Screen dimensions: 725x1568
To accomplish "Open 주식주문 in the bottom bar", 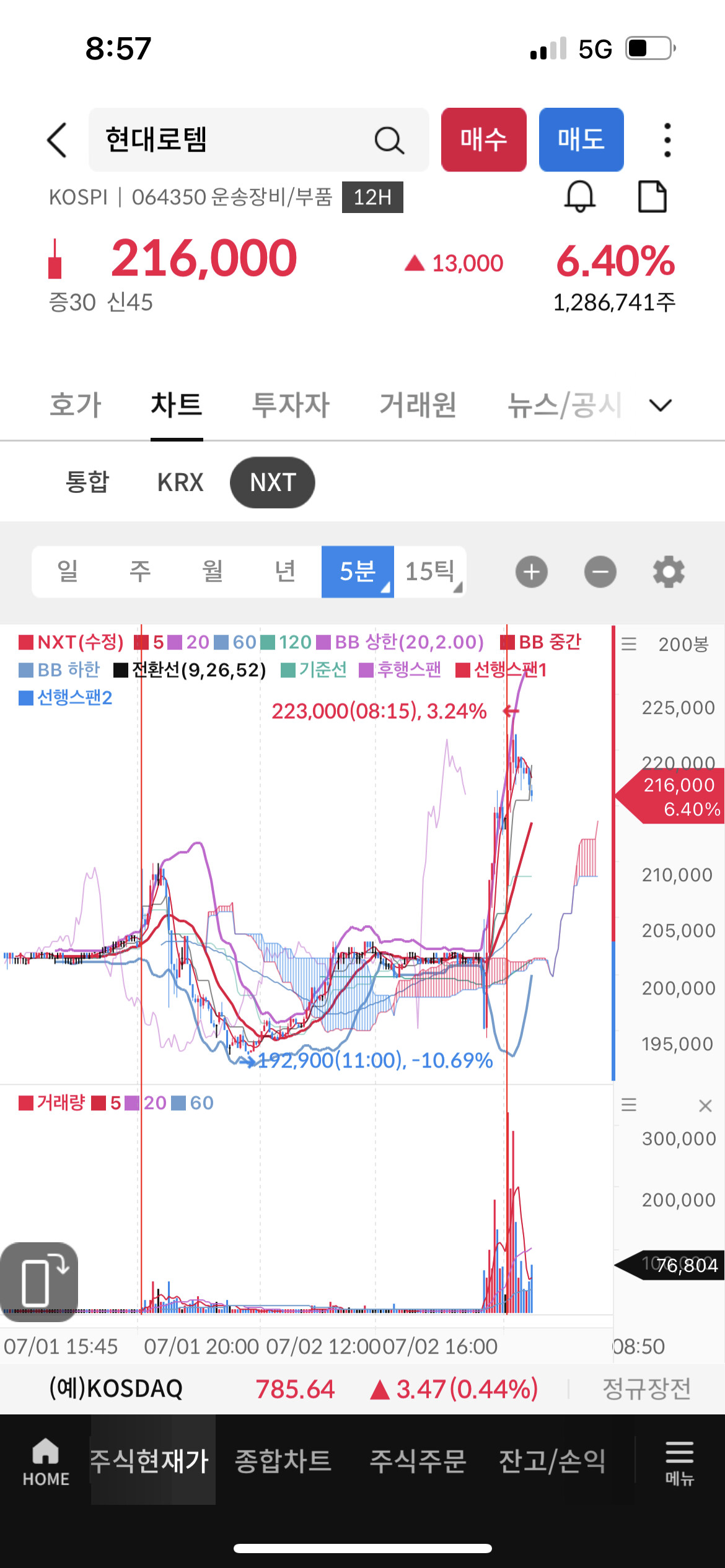I will tap(418, 1460).
